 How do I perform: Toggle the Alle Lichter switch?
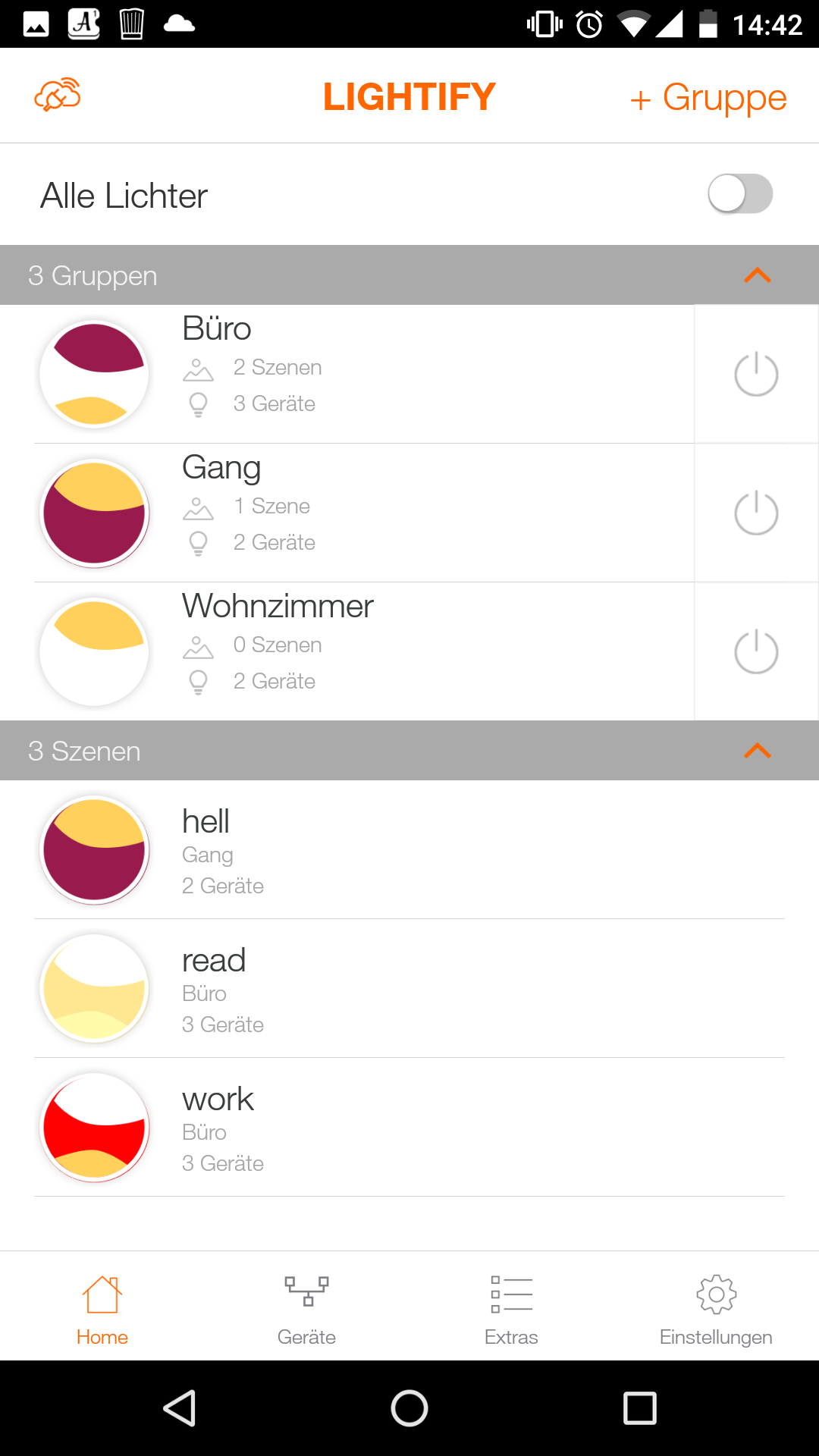click(740, 194)
